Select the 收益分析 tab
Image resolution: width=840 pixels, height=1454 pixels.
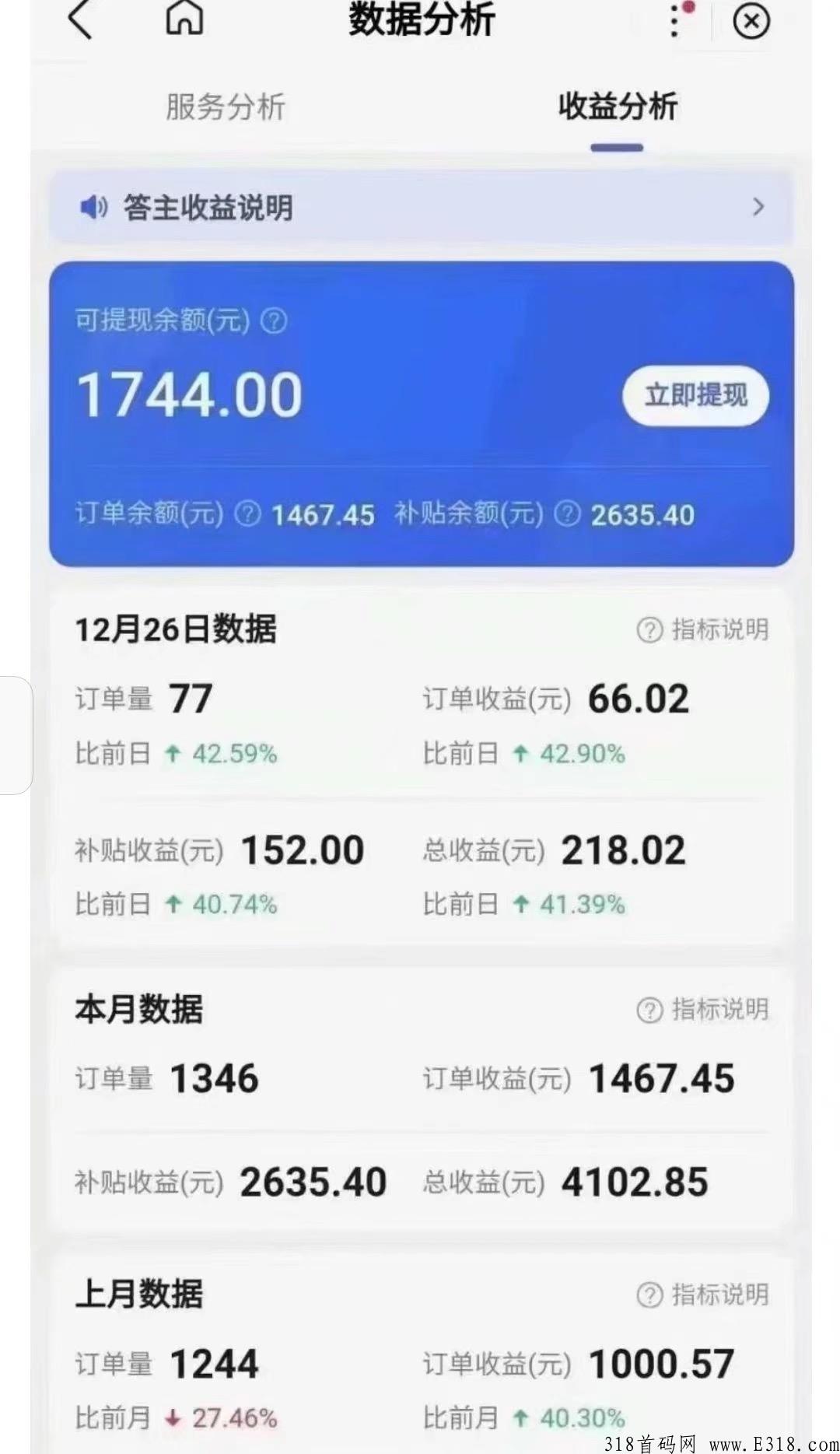618,105
